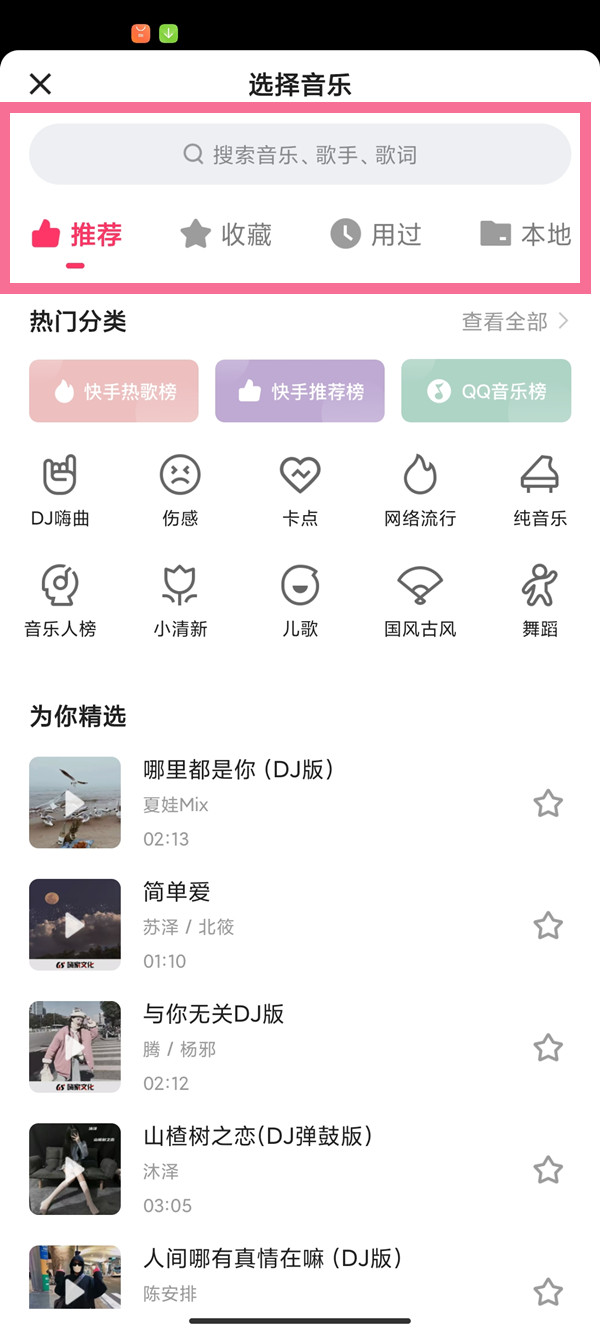Select the 推荐 tab
This screenshot has width=600, height=1333.
click(x=77, y=235)
